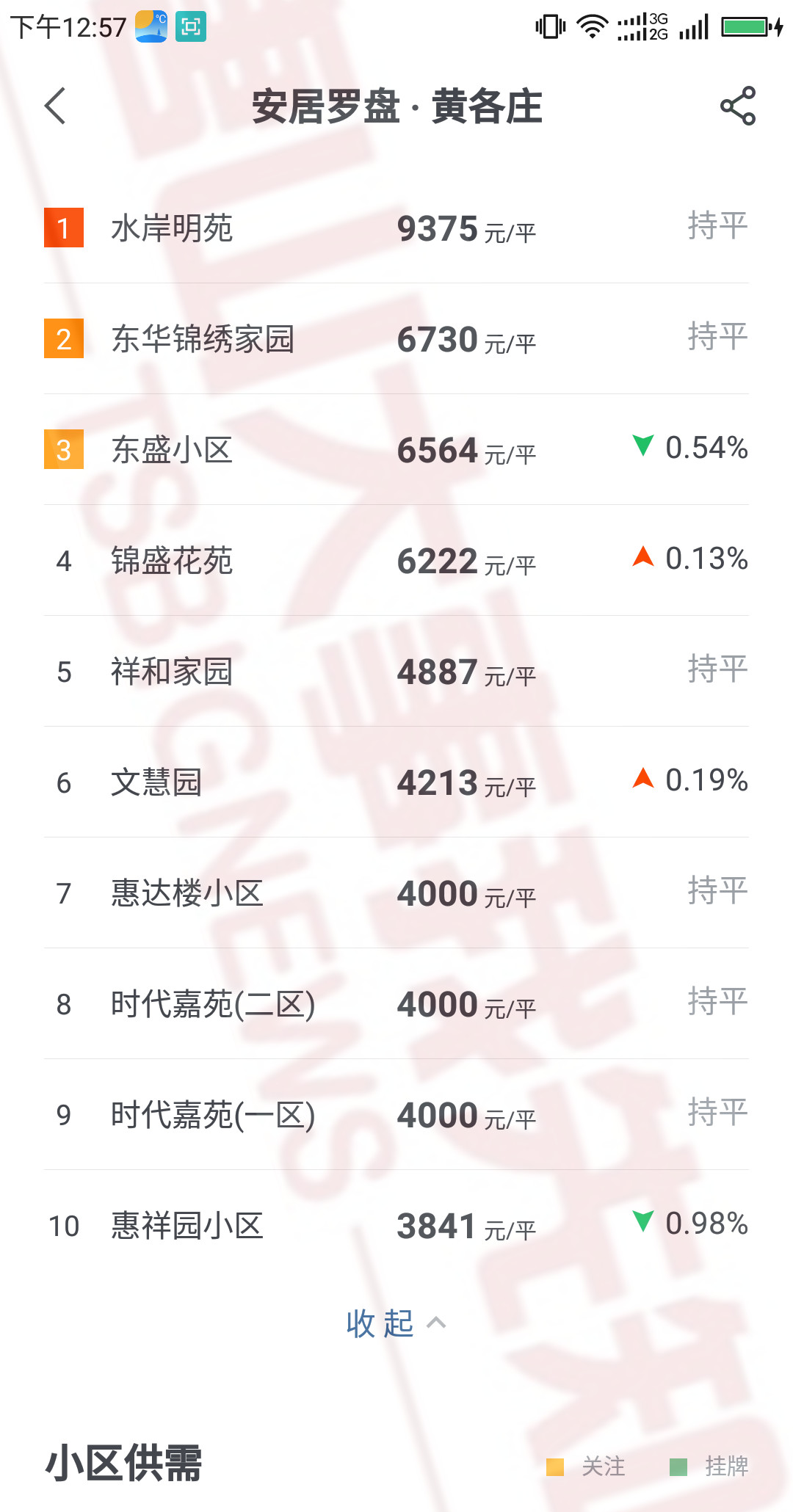
Task: Open the 惠祥园小区 entry
Action: click(x=187, y=1226)
